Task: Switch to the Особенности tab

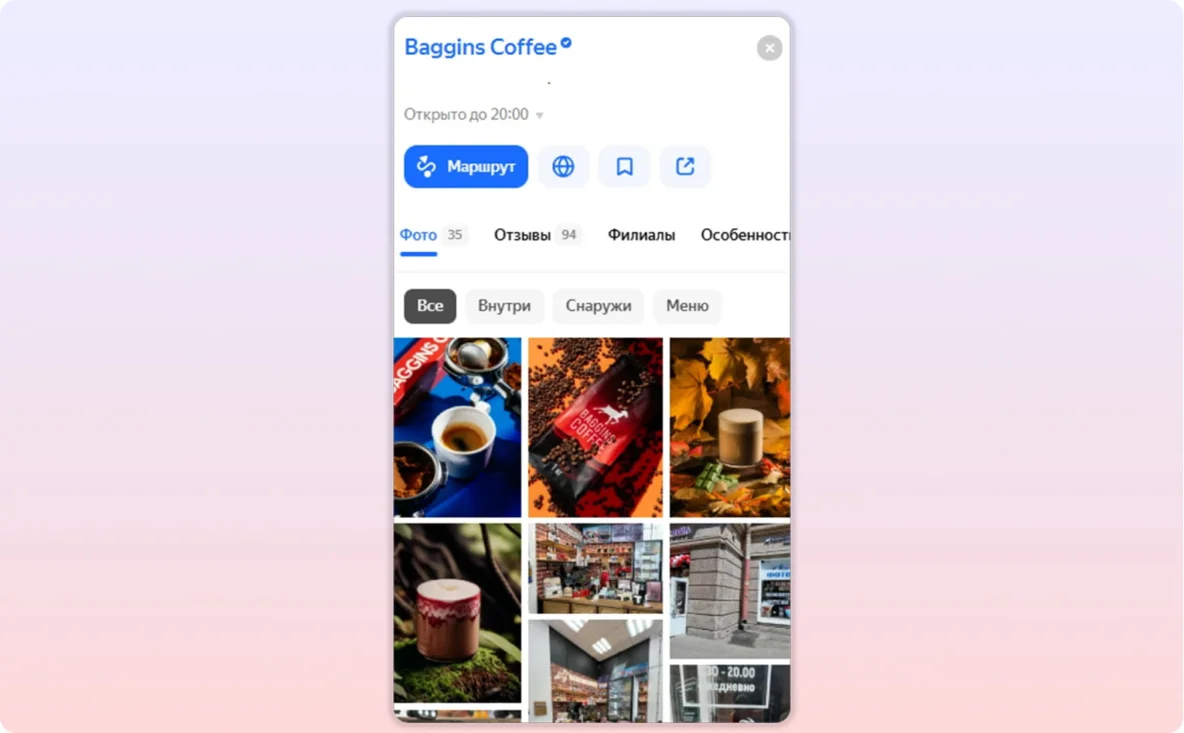Action: pos(745,235)
